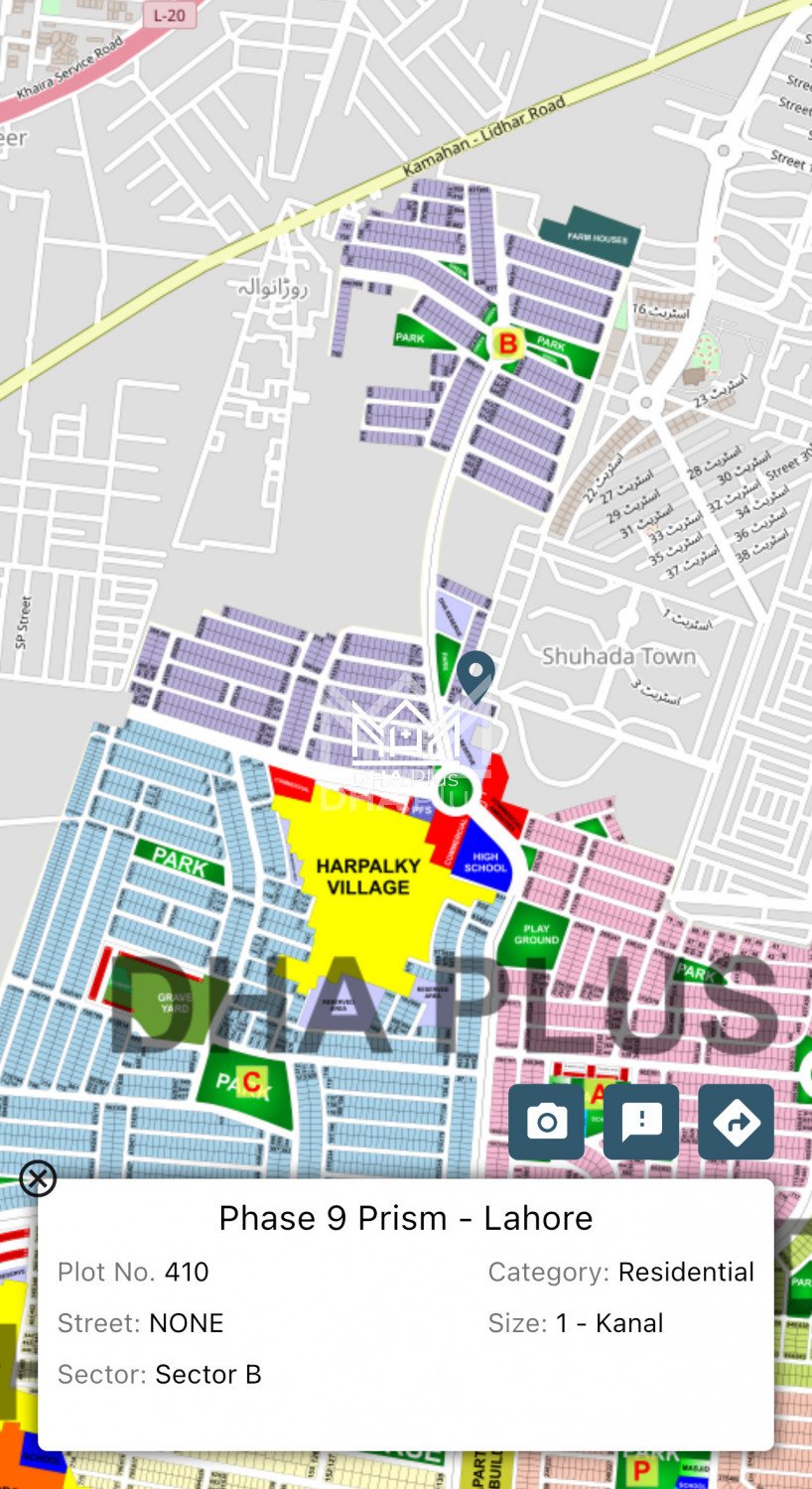Get directions to the plot
The image size is (812, 1489).
point(736,1122)
